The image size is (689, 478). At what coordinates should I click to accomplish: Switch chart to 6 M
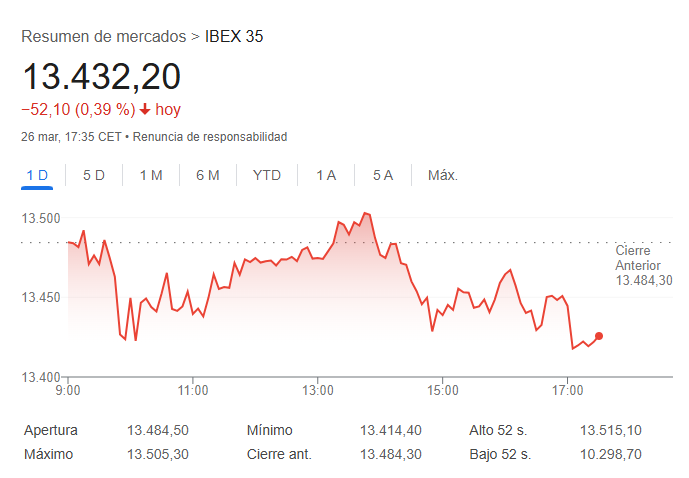tap(208, 175)
